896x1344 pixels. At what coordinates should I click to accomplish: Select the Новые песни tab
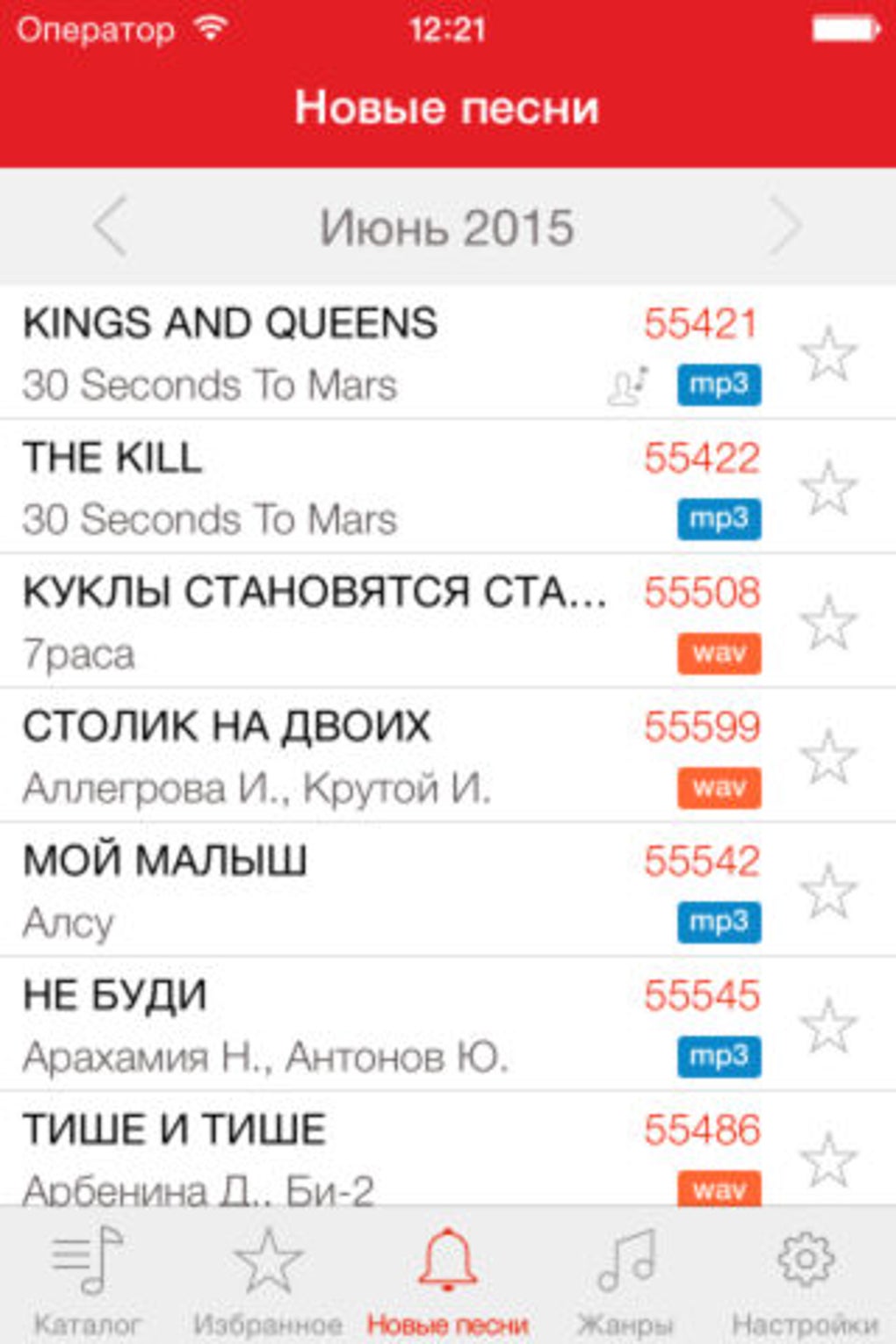click(447, 1278)
